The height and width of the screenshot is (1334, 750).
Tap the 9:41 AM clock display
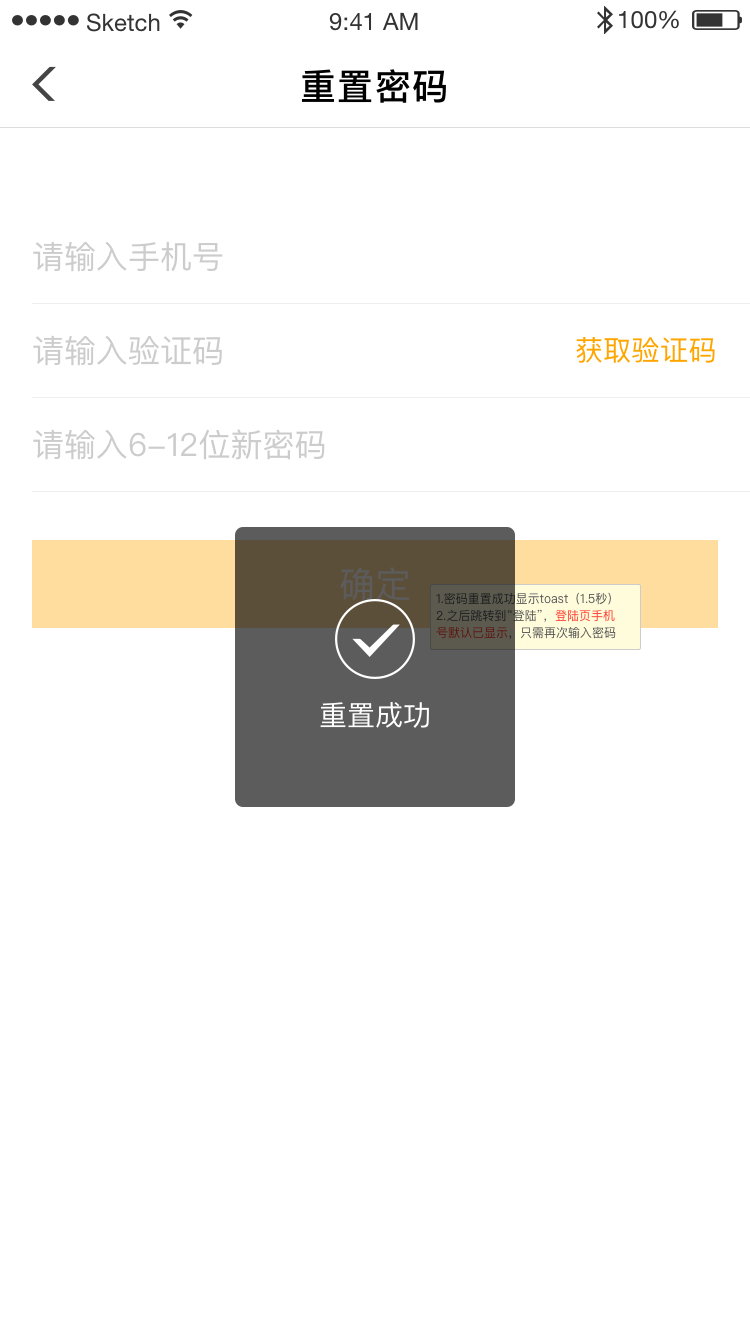pyautogui.click(x=374, y=21)
